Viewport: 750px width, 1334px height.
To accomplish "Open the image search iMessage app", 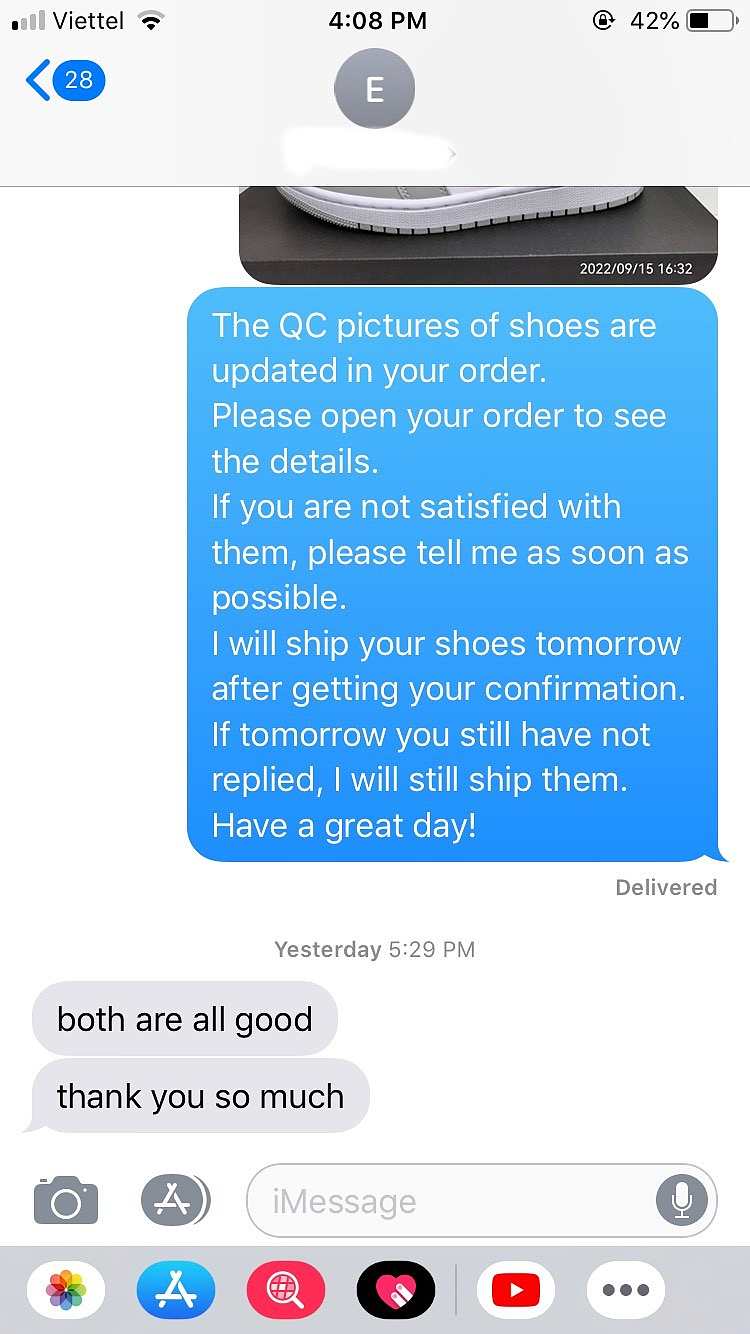I will (286, 1290).
